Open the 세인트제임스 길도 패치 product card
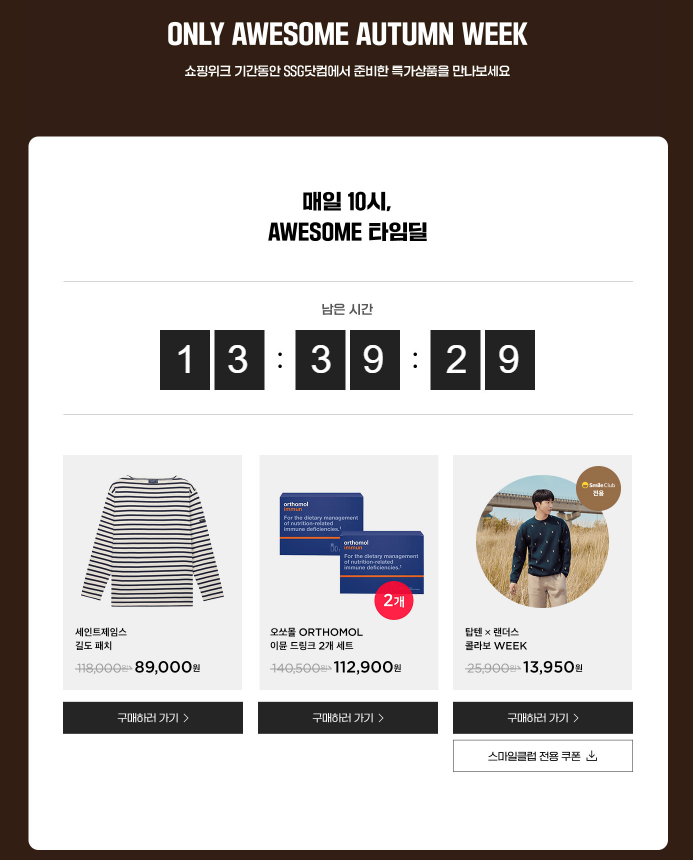 coord(152,571)
